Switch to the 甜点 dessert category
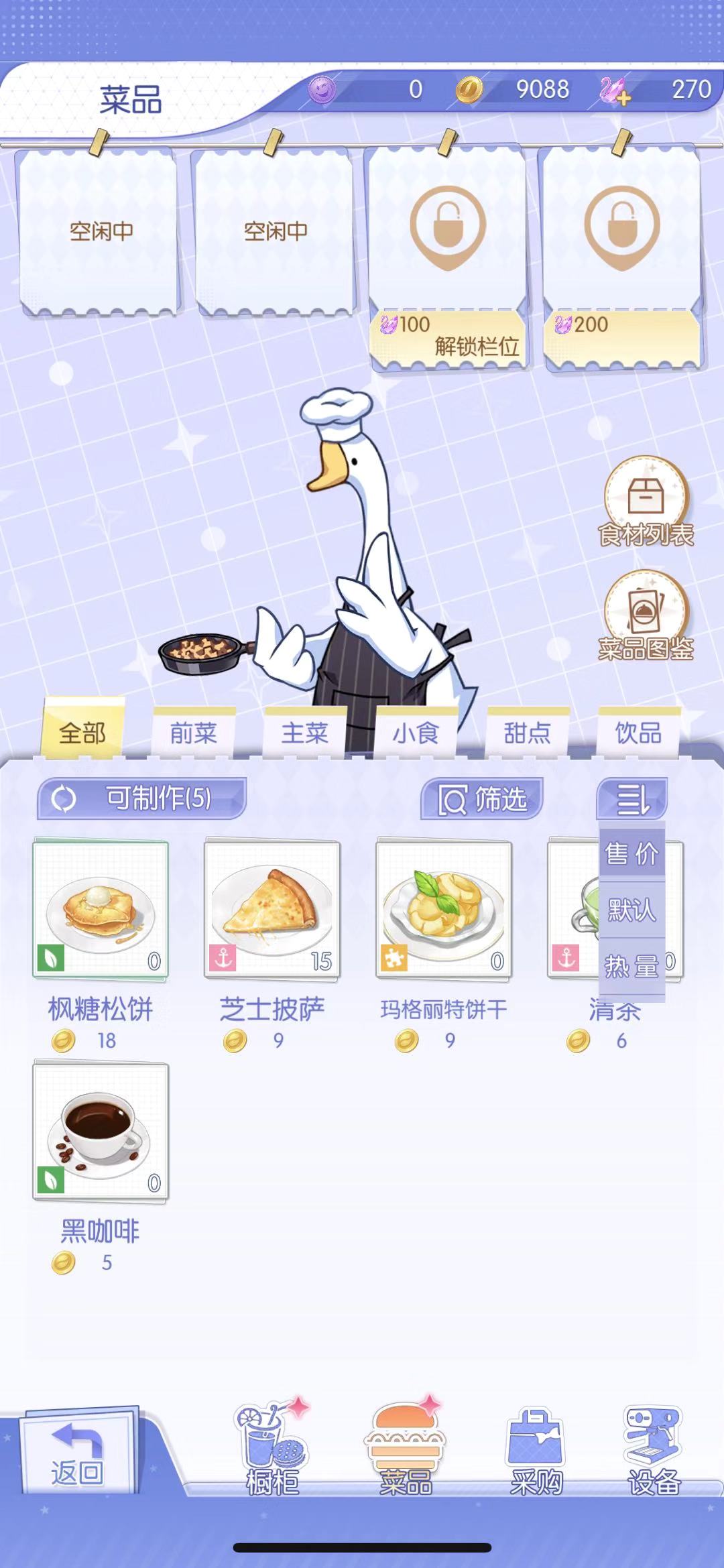724x1568 pixels. [x=527, y=733]
